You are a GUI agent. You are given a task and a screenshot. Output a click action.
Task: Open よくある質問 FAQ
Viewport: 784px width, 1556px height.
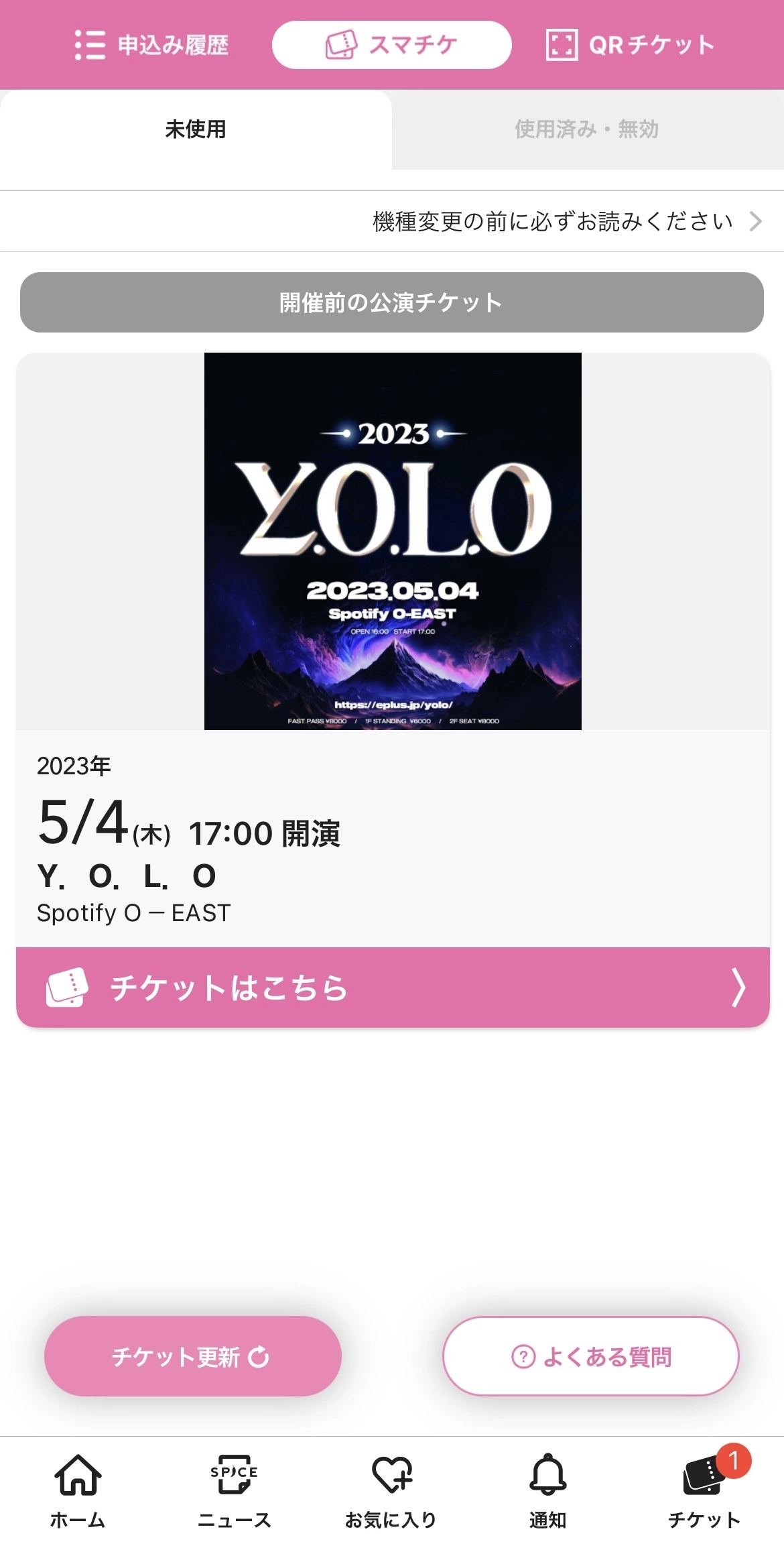pos(591,1356)
